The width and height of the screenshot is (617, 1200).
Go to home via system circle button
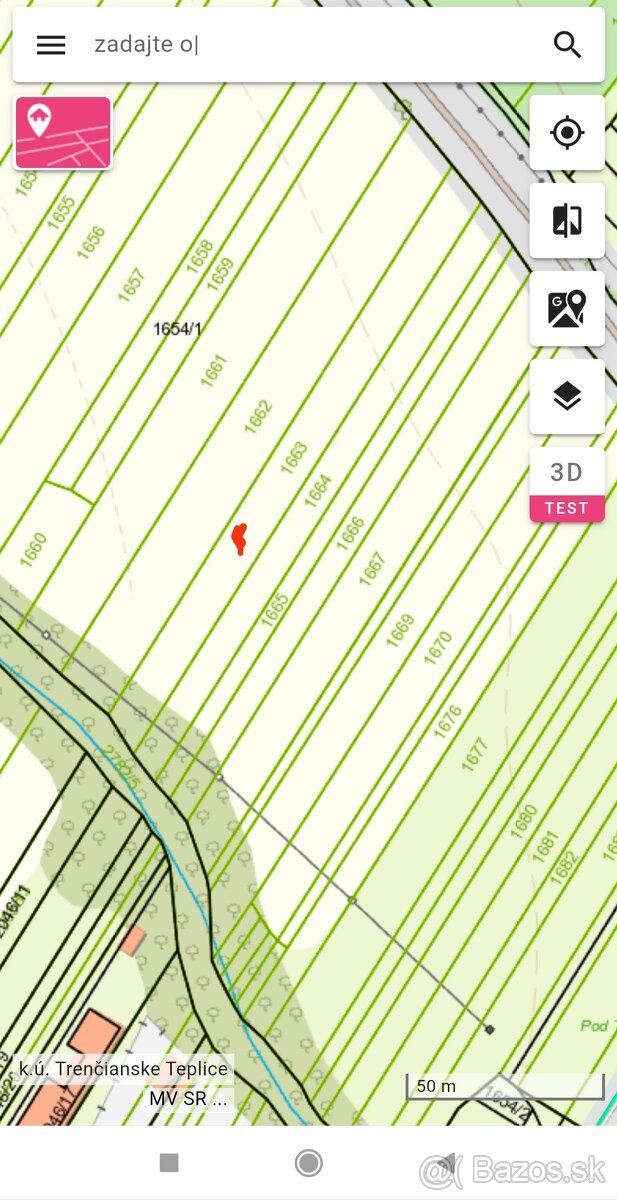[x=308, y=1162]
